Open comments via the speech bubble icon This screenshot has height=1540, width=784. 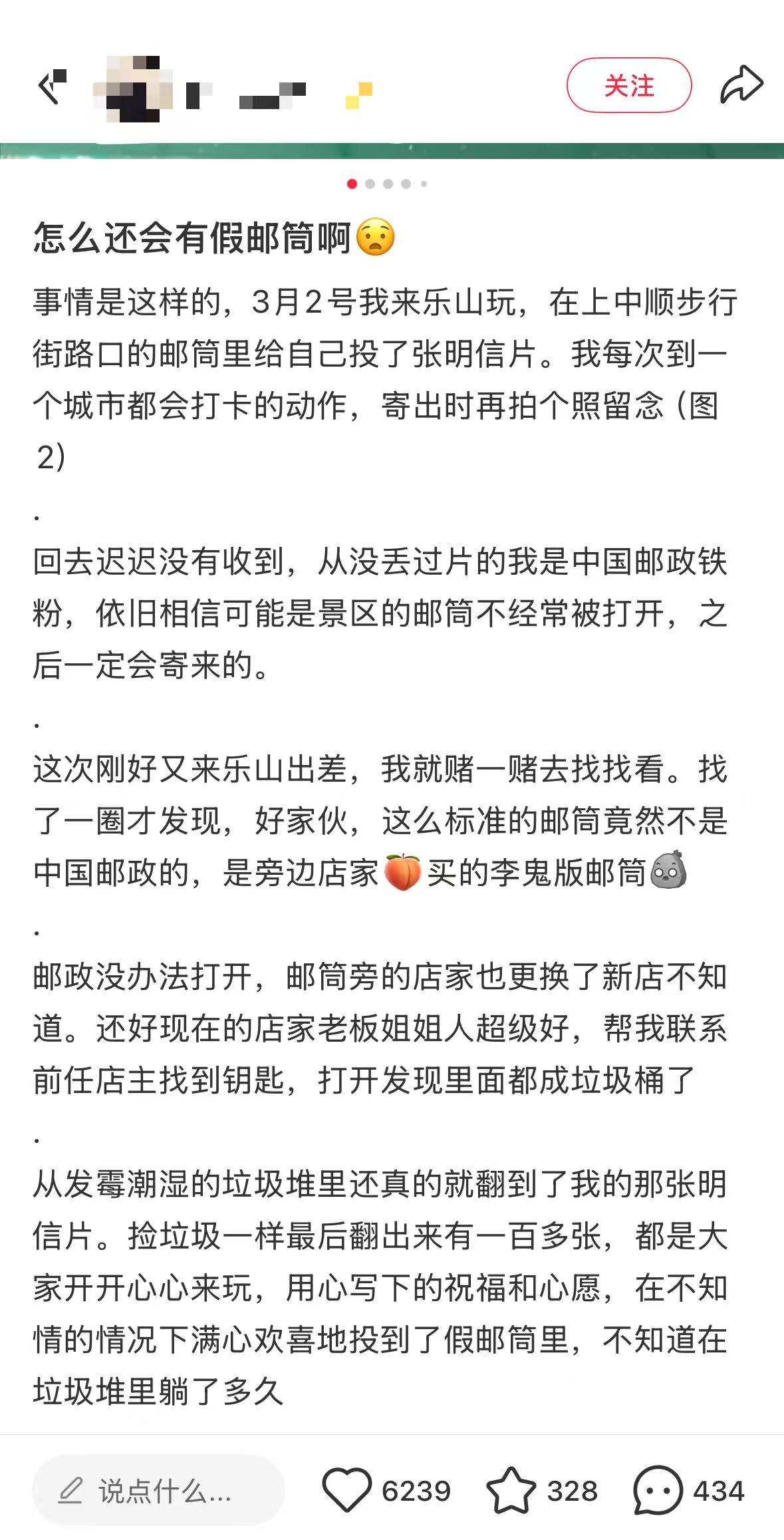click(658, 1490)
